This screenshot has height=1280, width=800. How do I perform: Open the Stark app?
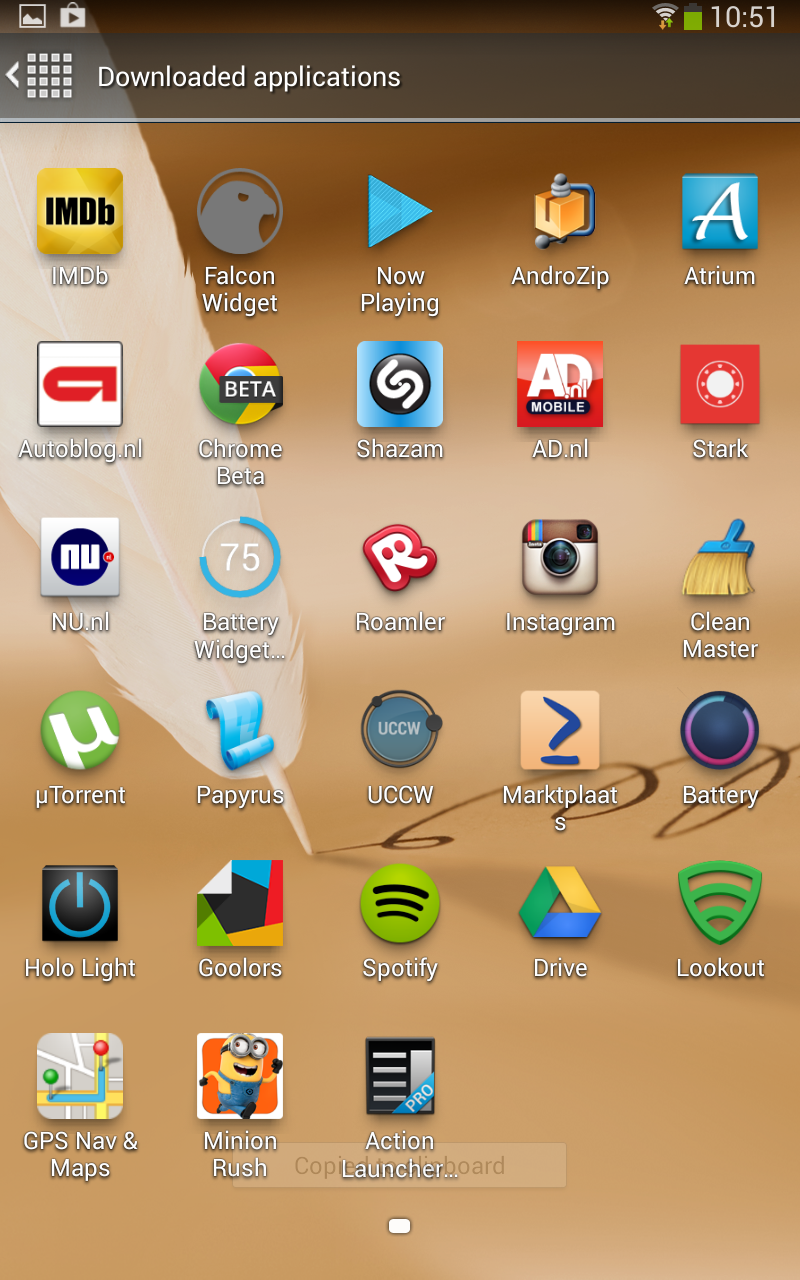pos(720,385)
